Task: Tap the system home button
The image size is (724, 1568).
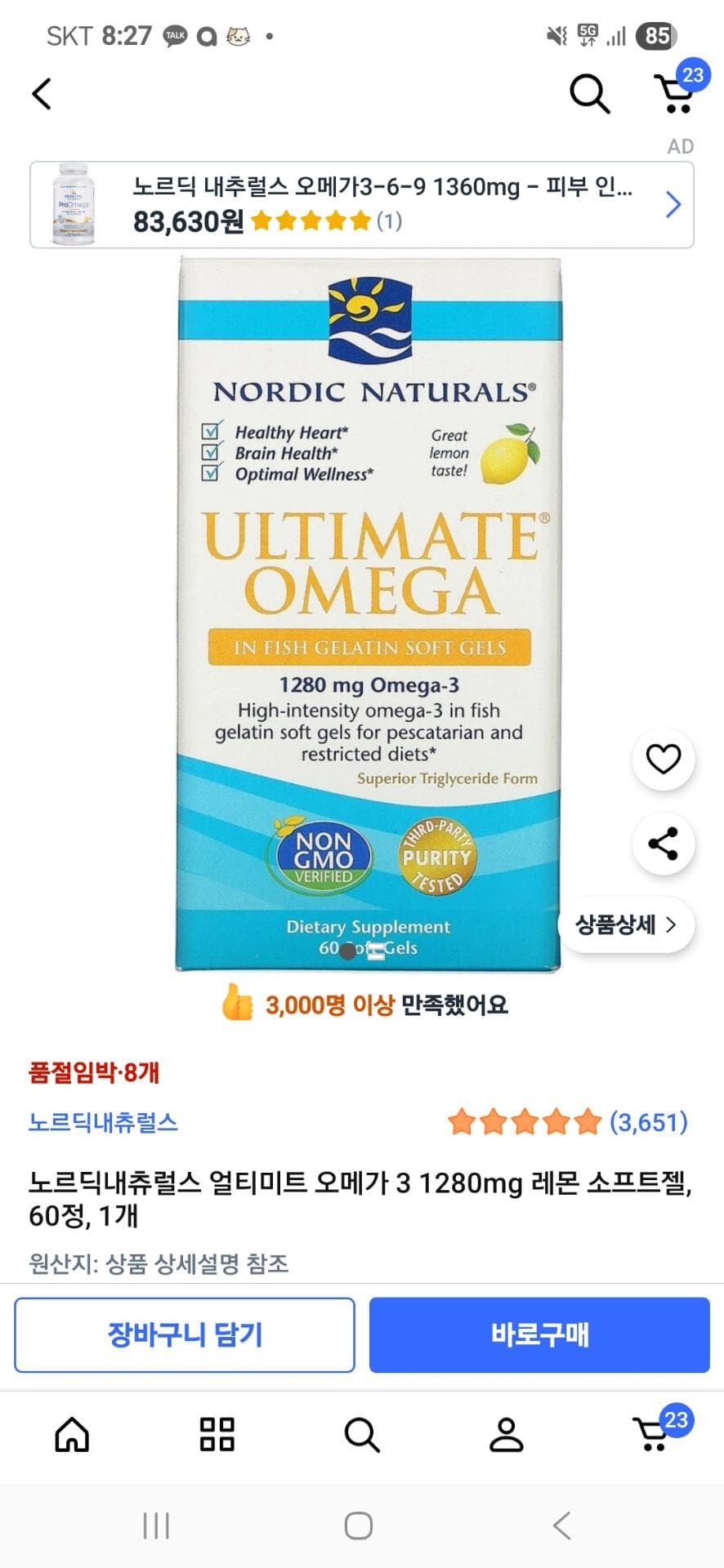Action: coord(359,1525)
